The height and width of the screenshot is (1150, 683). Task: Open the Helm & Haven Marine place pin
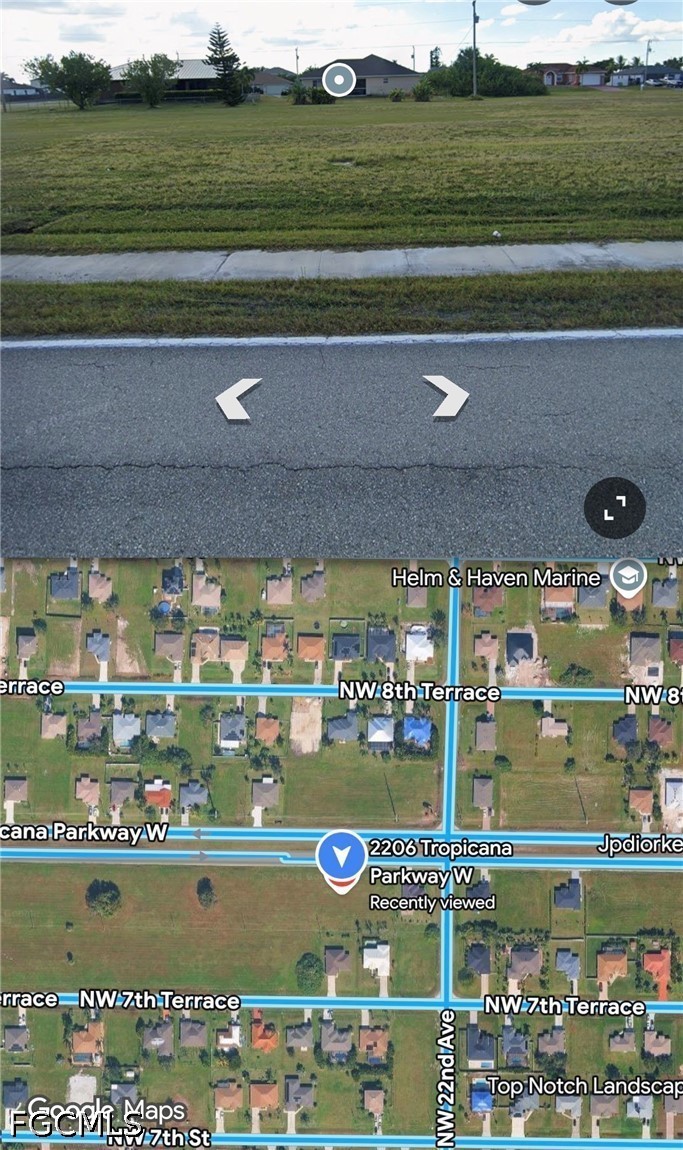coord(628,576)
